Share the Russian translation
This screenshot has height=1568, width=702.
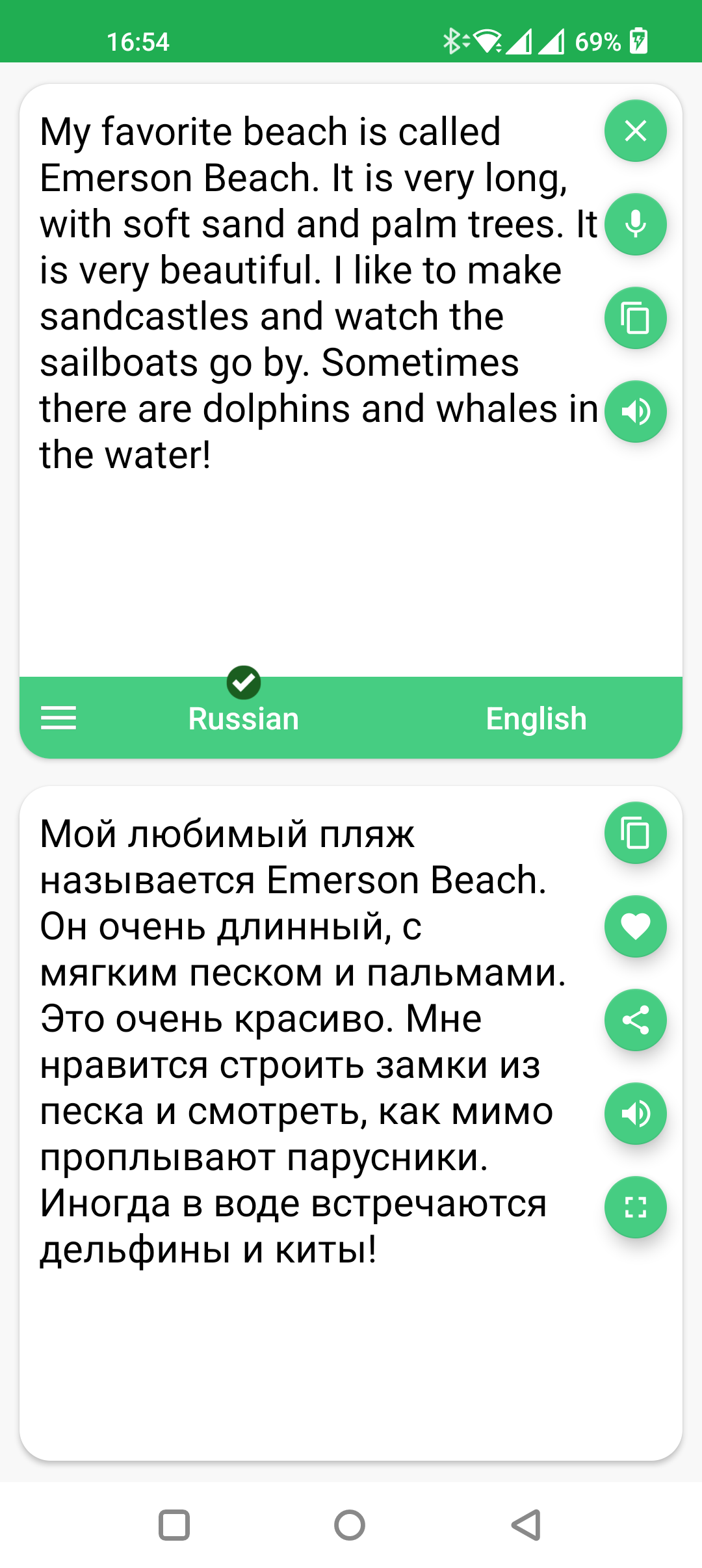(x=635, y=1020)
